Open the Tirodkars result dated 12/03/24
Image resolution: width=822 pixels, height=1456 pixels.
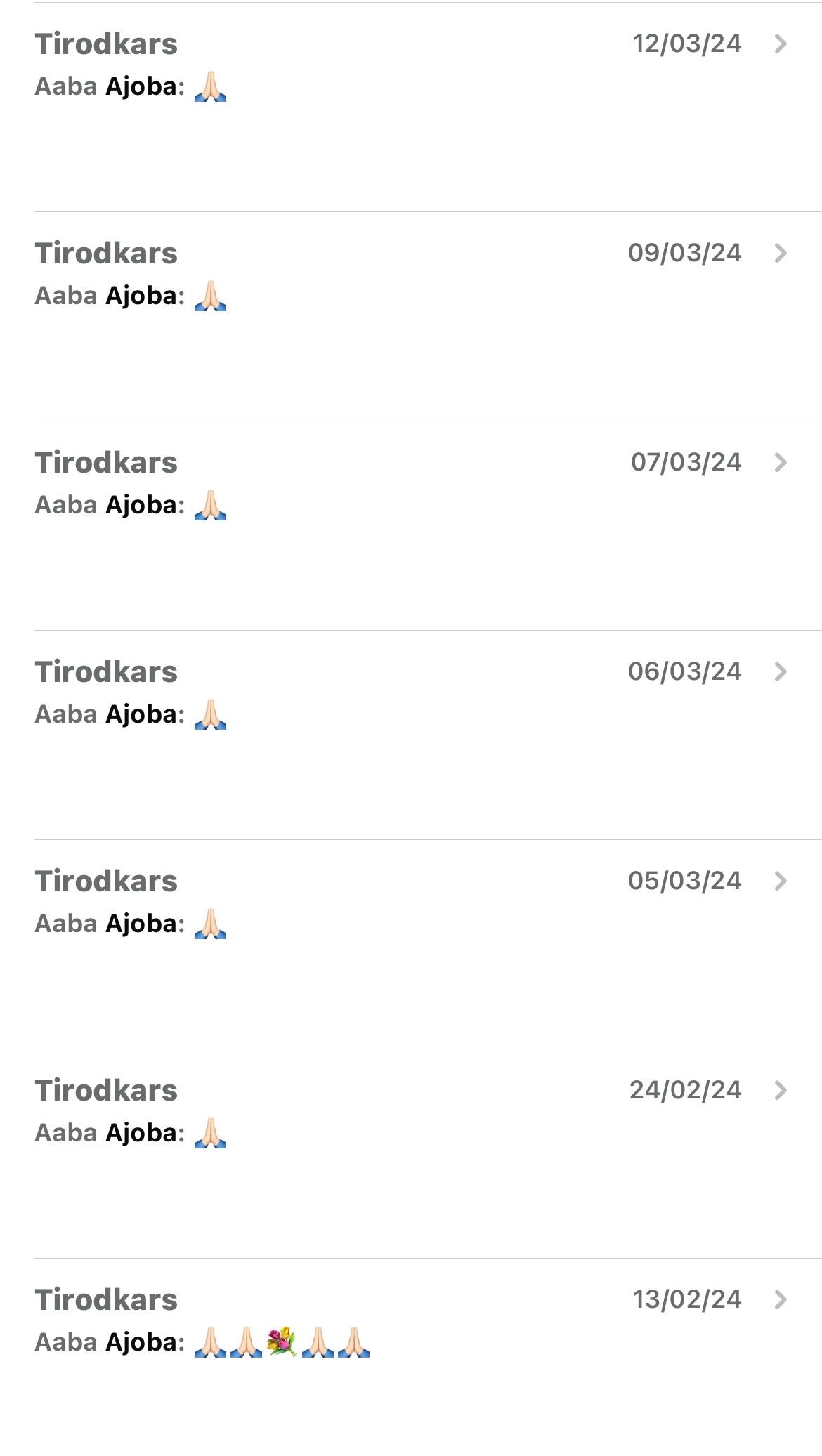point(411,107)
